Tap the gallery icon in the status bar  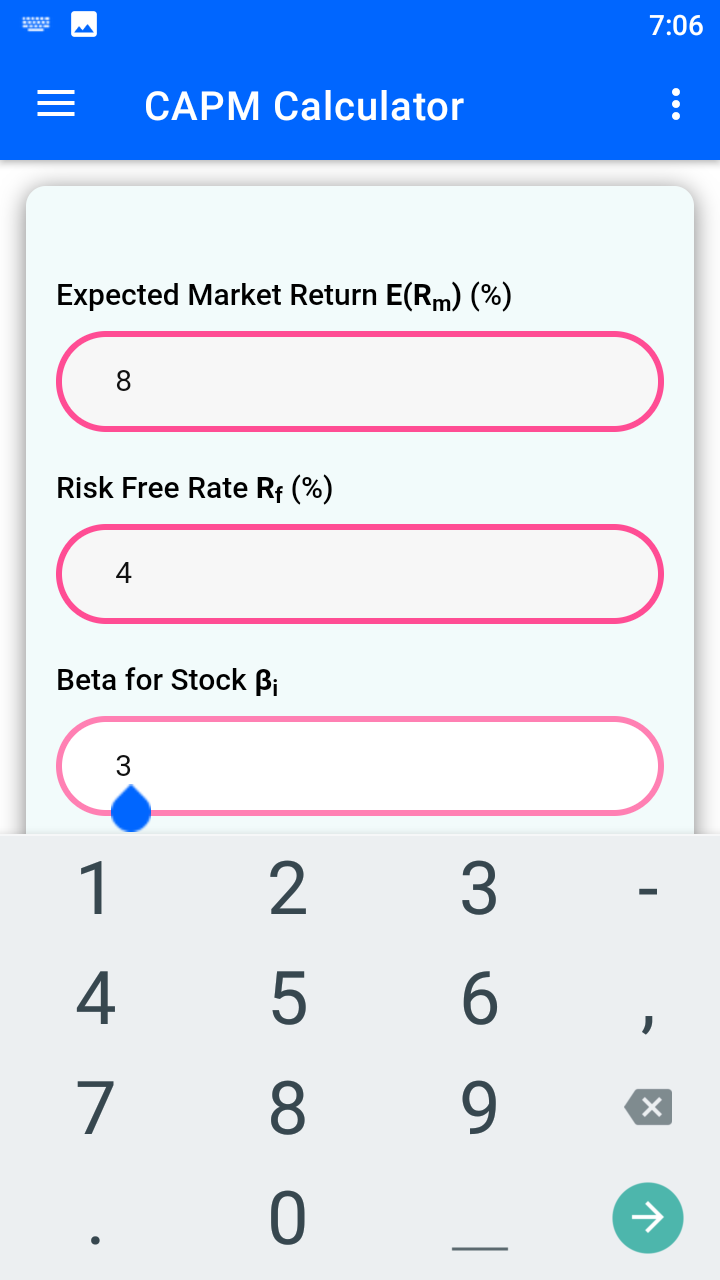click(83, 22)
